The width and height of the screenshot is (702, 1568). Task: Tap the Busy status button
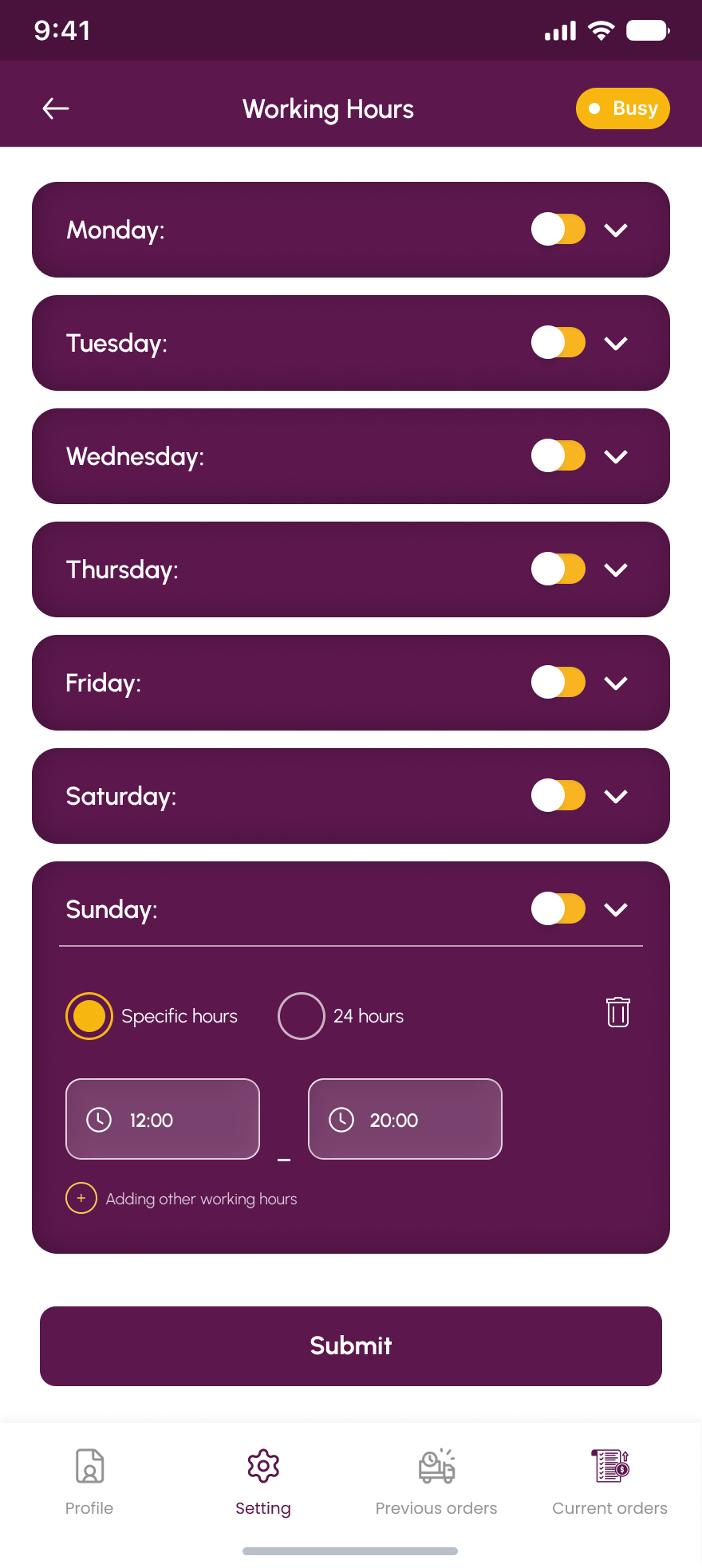[622, 108]
